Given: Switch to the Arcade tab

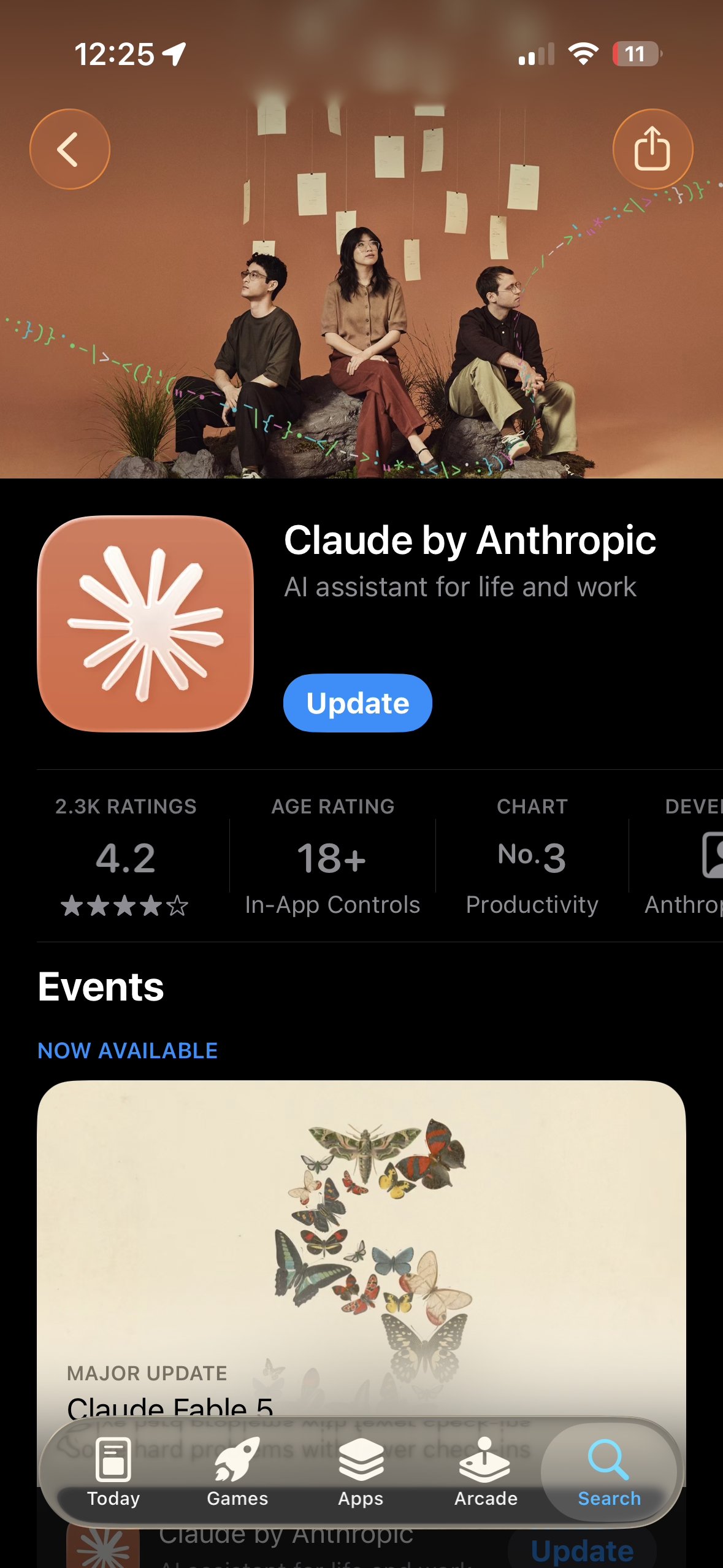Looking at the screenshot, I should [486, 1472].
